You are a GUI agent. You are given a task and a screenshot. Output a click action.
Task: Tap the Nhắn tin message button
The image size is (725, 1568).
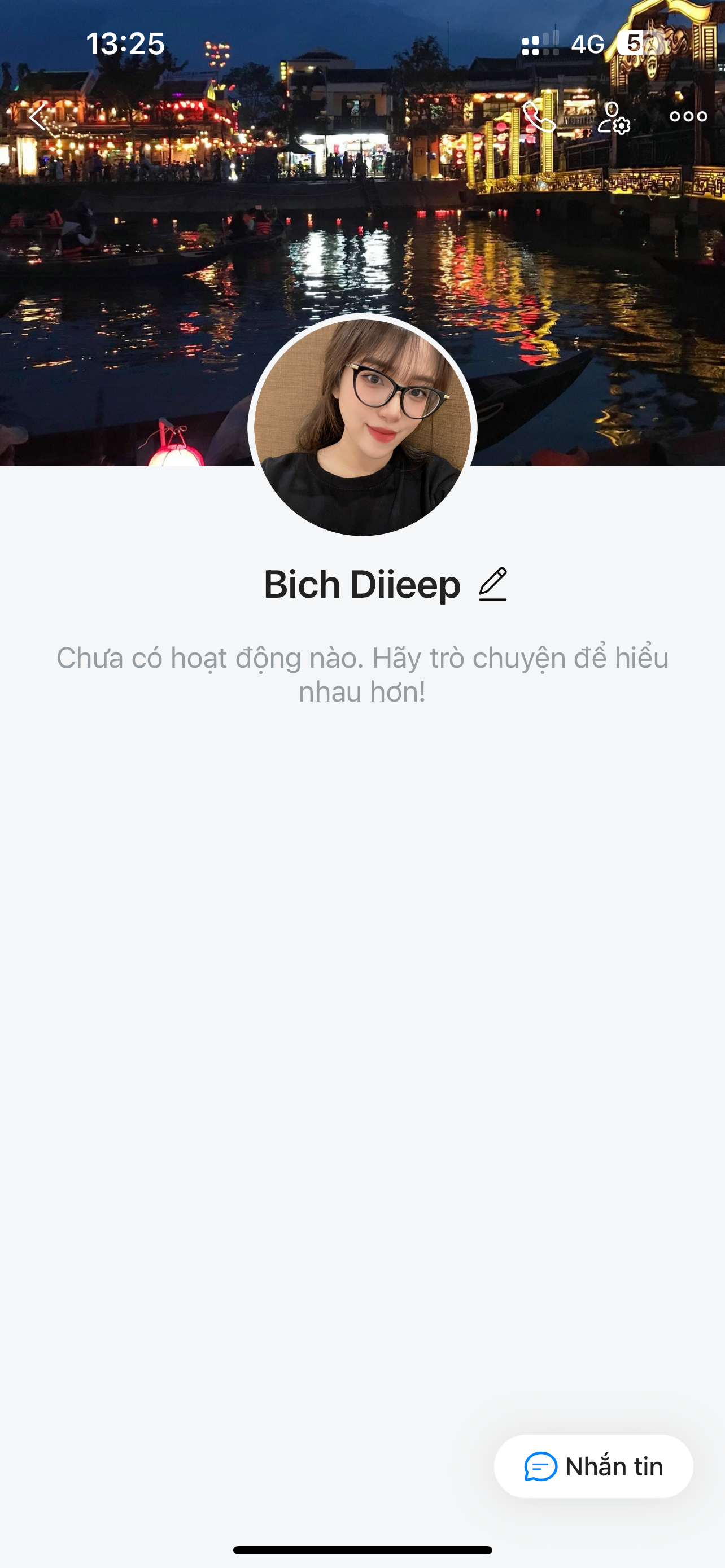593,1466
